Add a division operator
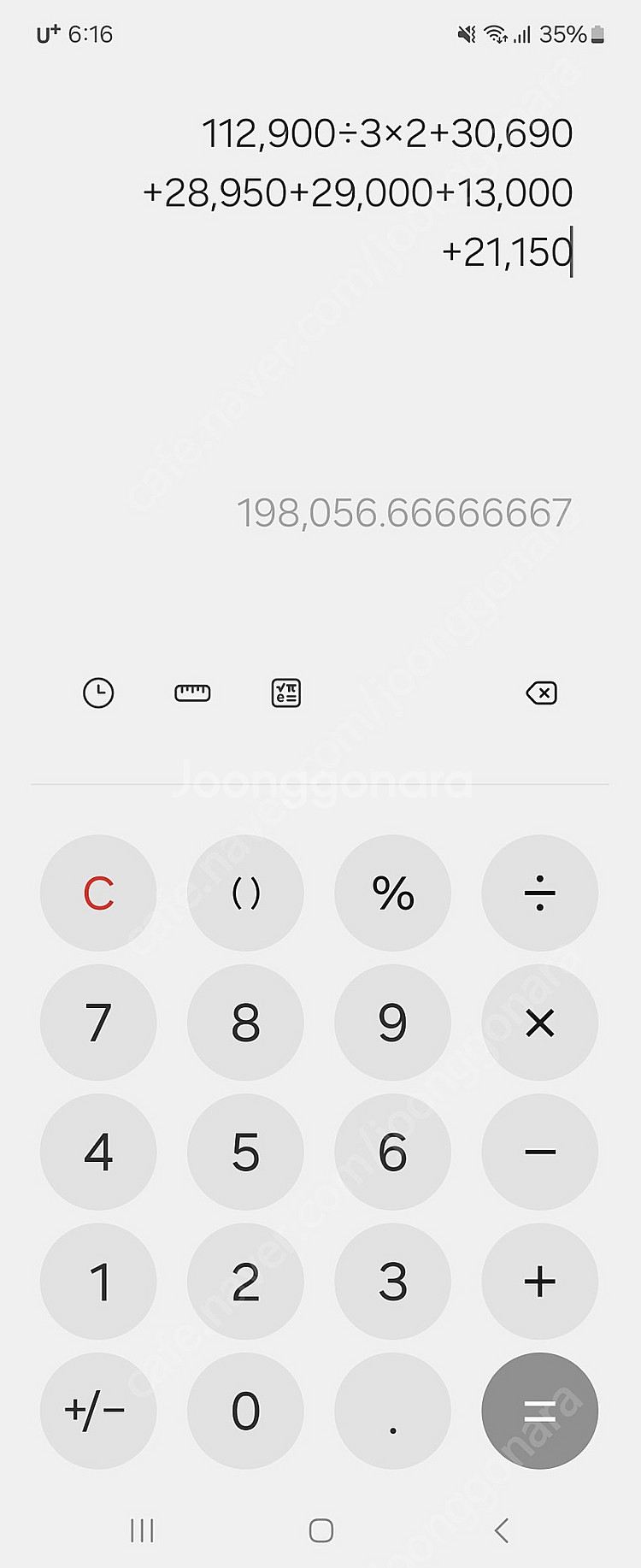 [539, 893]
